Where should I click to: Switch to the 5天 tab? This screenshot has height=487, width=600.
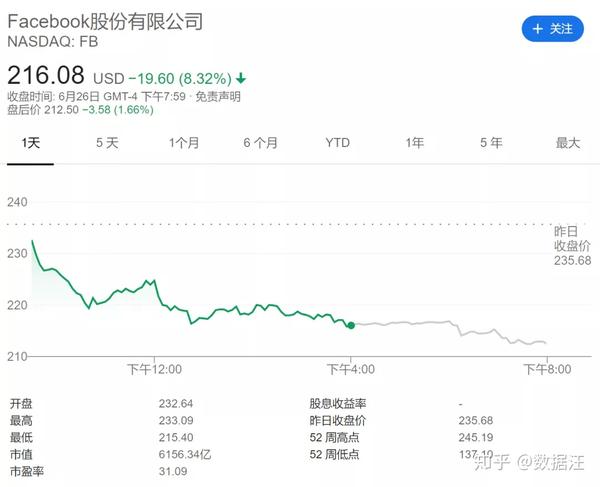tap(107, 143)
